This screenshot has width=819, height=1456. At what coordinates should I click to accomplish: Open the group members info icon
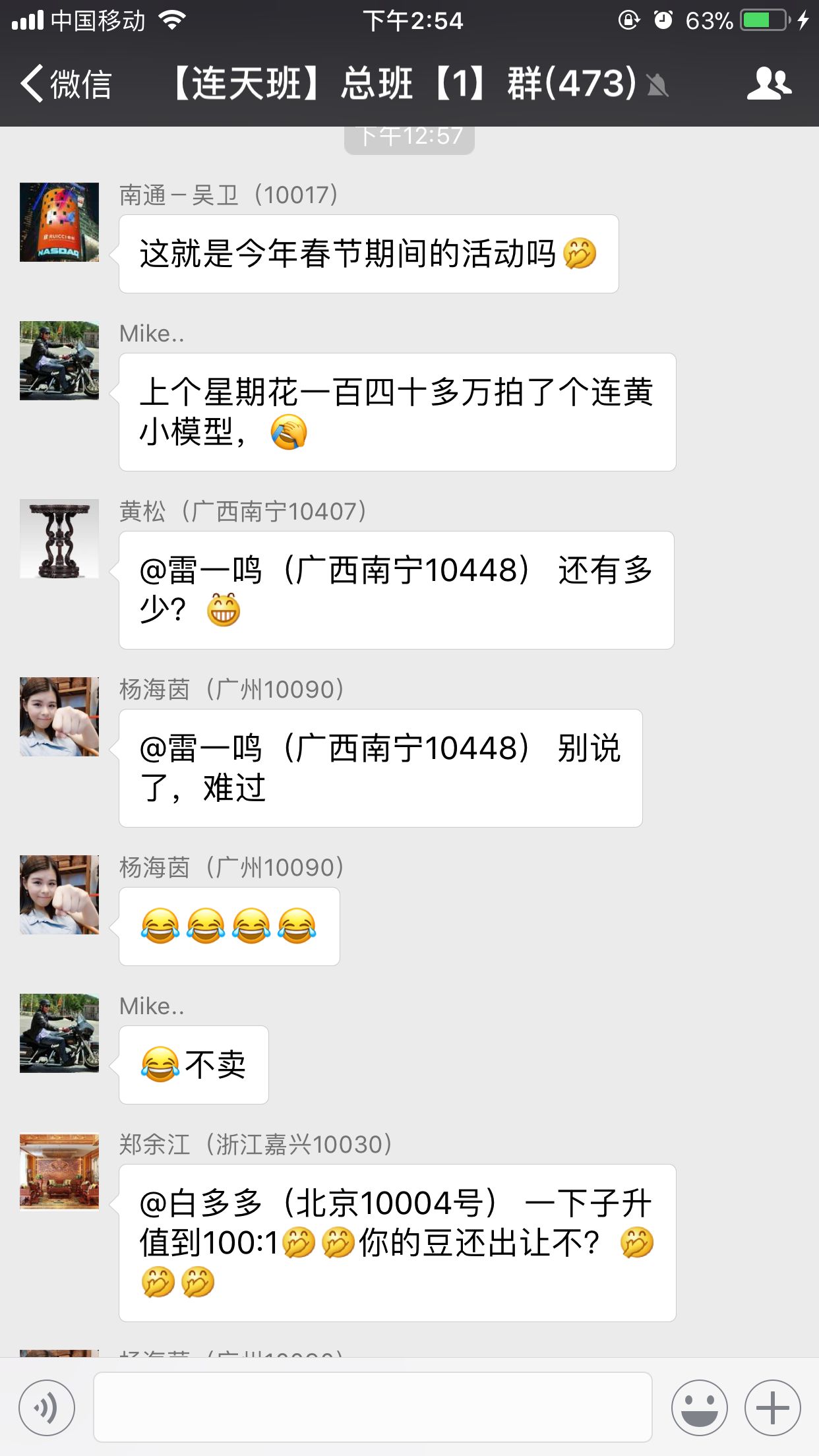[769, 84]
